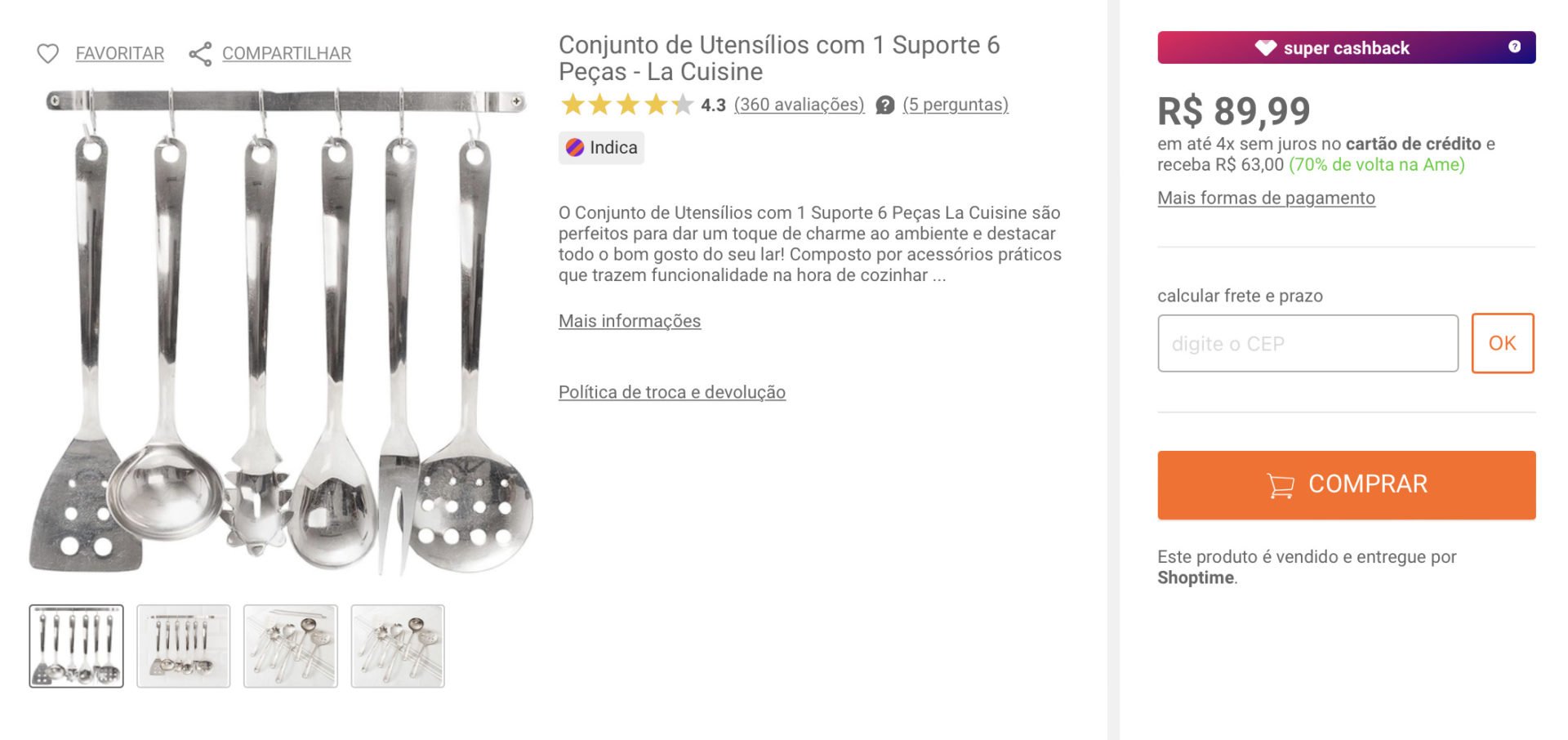Select the first product thumbnail
Image resolution: width=1568 pixels, height=740 pixels.
pyautogui.click(x=77, y=646)
